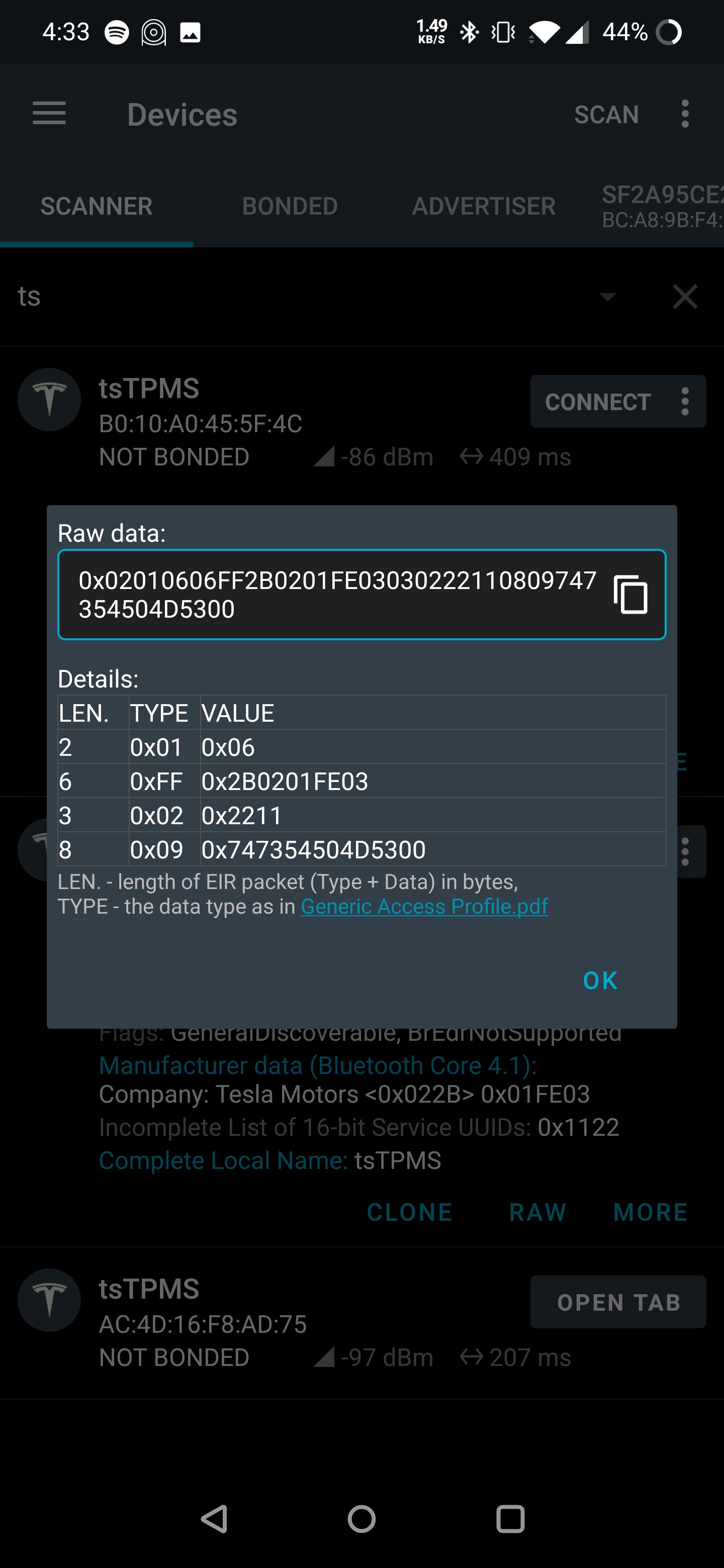This screenshot has width=724, height=1568.
Task: Switch to the BONDED tab
Action: [290, 206]
